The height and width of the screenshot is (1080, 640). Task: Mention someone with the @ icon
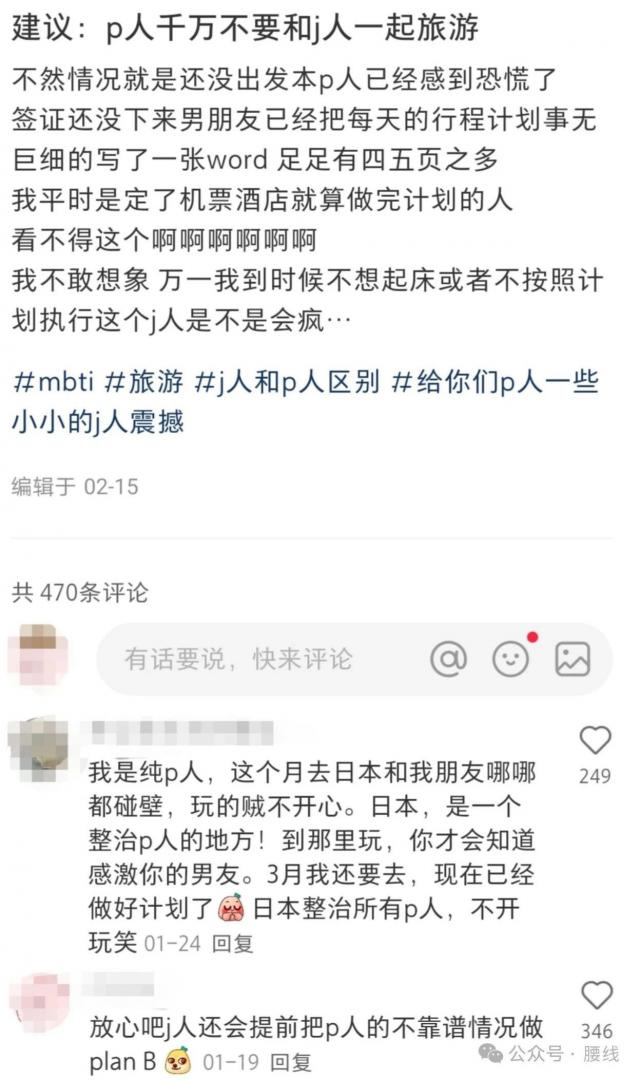(x=448, y=658)
